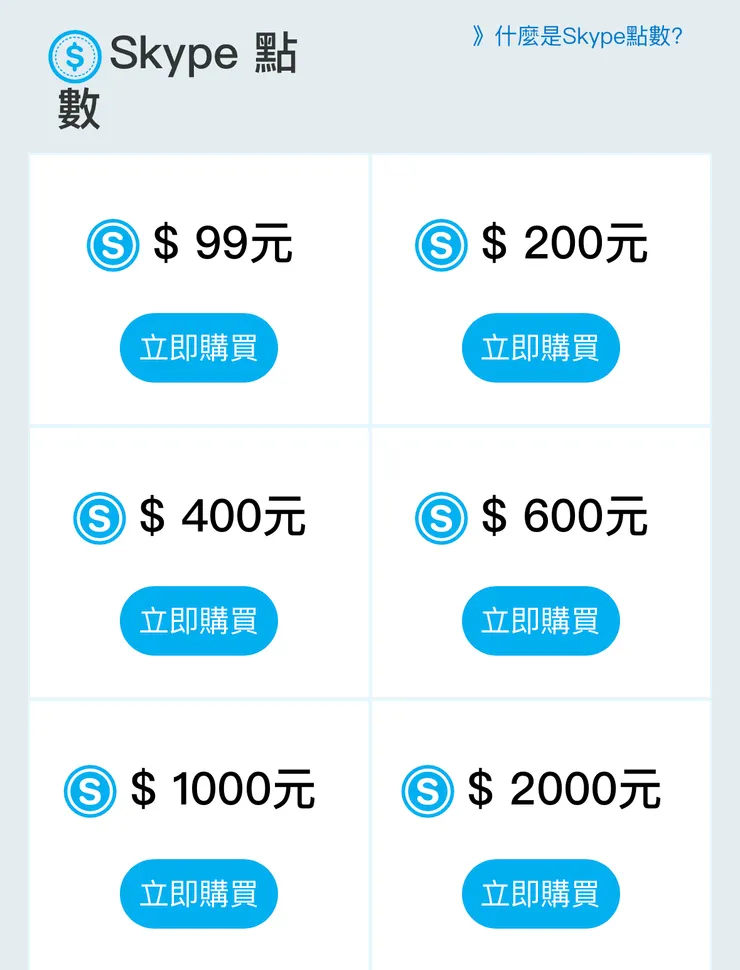
Task: Select the Skype icon next to $99
Action: pos(113,245)
